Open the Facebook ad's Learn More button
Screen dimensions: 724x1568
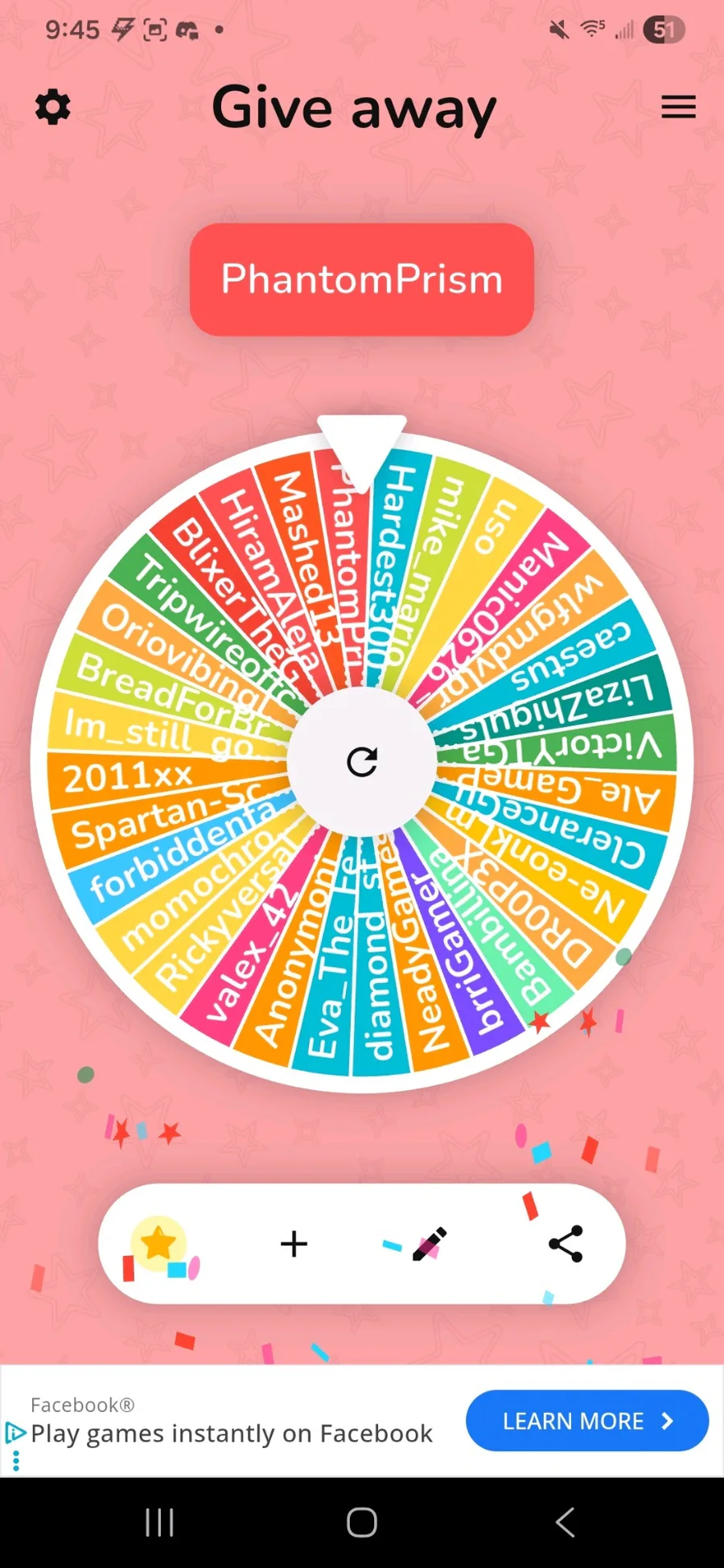pyautogui.click(x=586, y=1422)
